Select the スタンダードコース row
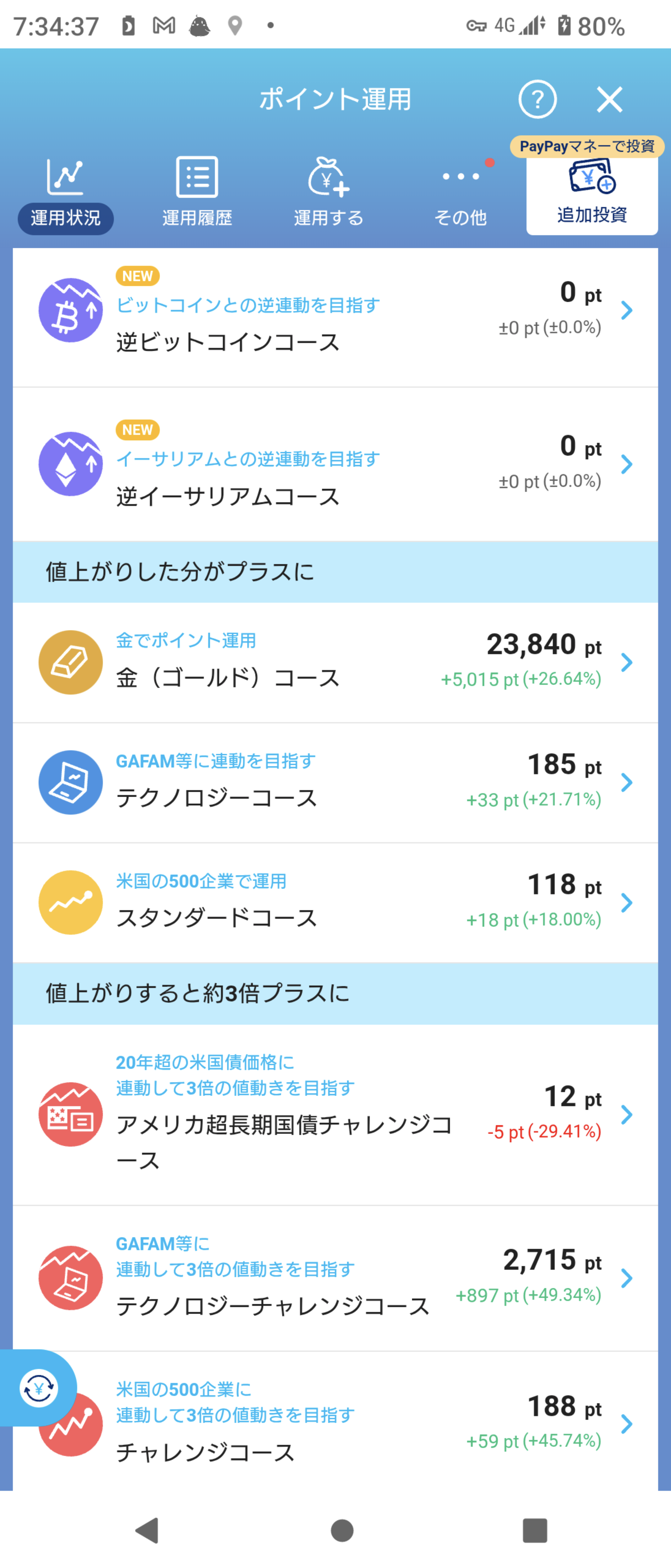This screenshot has width=671, height=1568. [335, 903]
